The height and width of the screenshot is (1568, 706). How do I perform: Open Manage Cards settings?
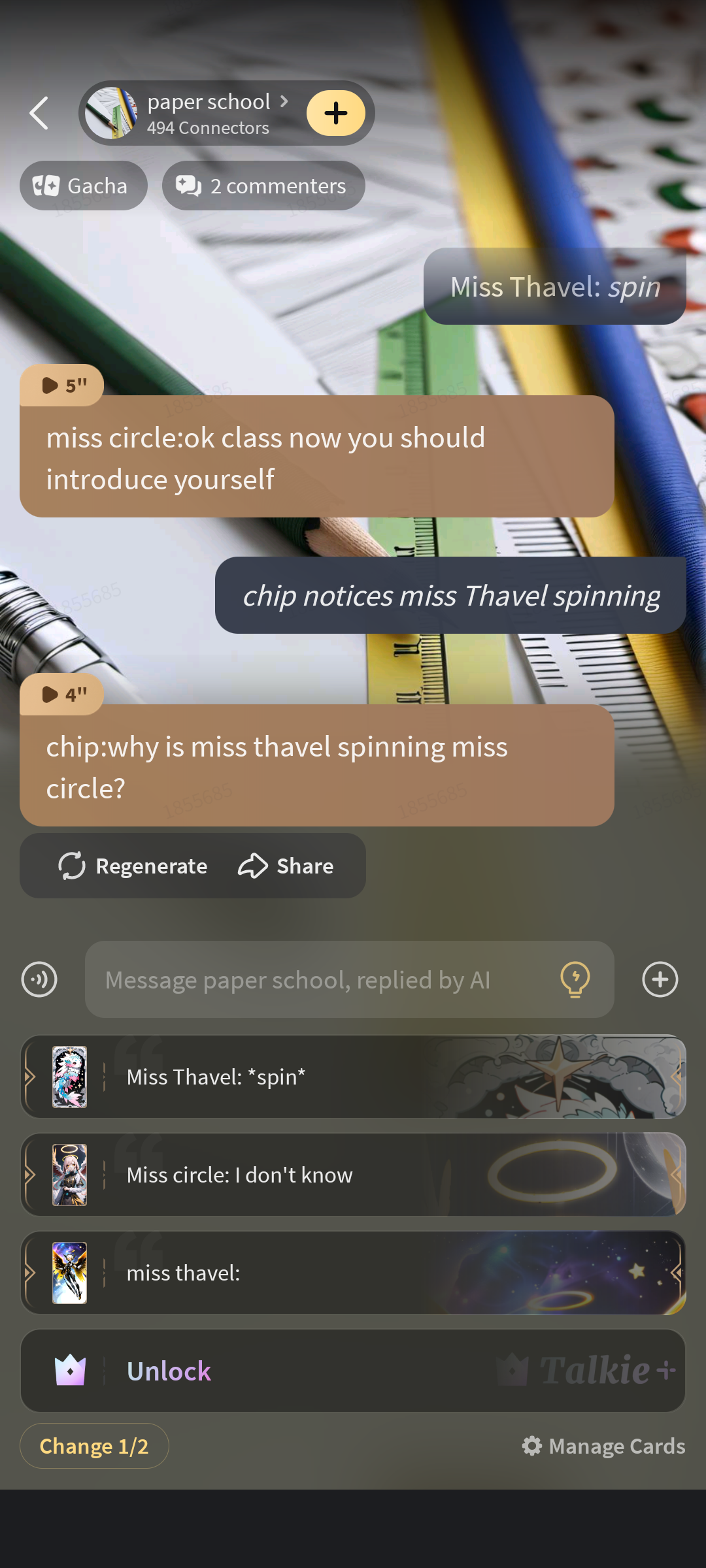point(604,1446)
